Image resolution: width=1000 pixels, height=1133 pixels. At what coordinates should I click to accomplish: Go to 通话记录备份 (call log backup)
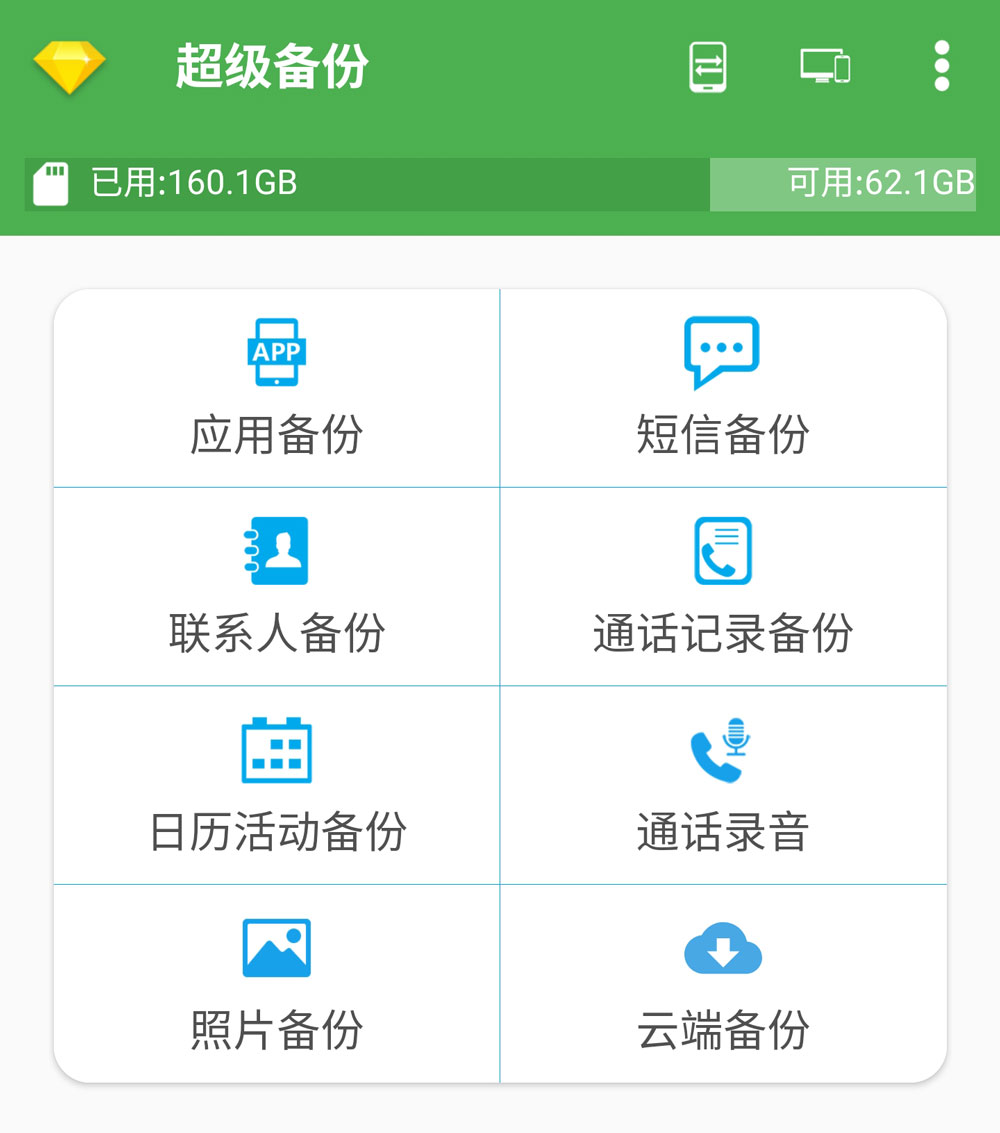[723, 587]
